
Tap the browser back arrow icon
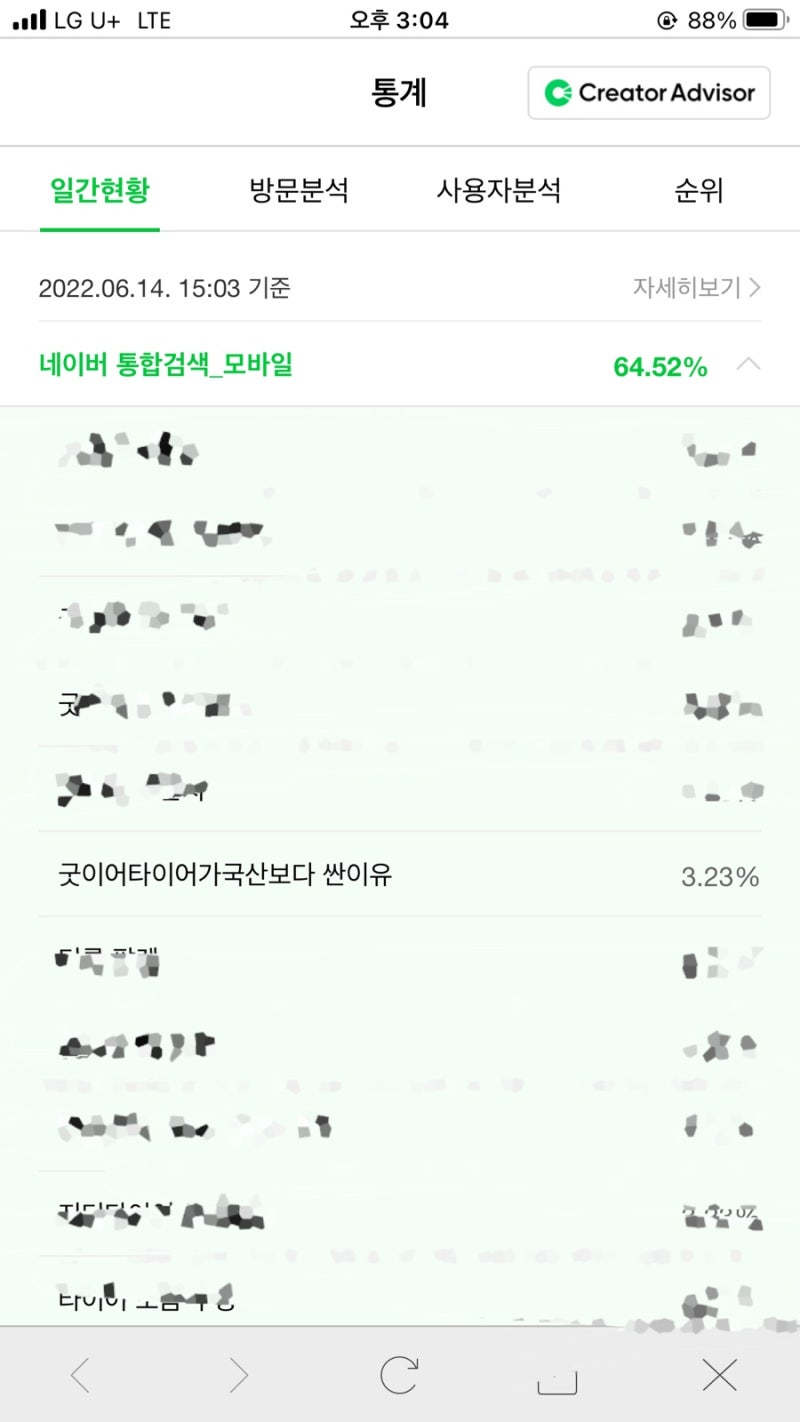click(x=80, y=1375)
